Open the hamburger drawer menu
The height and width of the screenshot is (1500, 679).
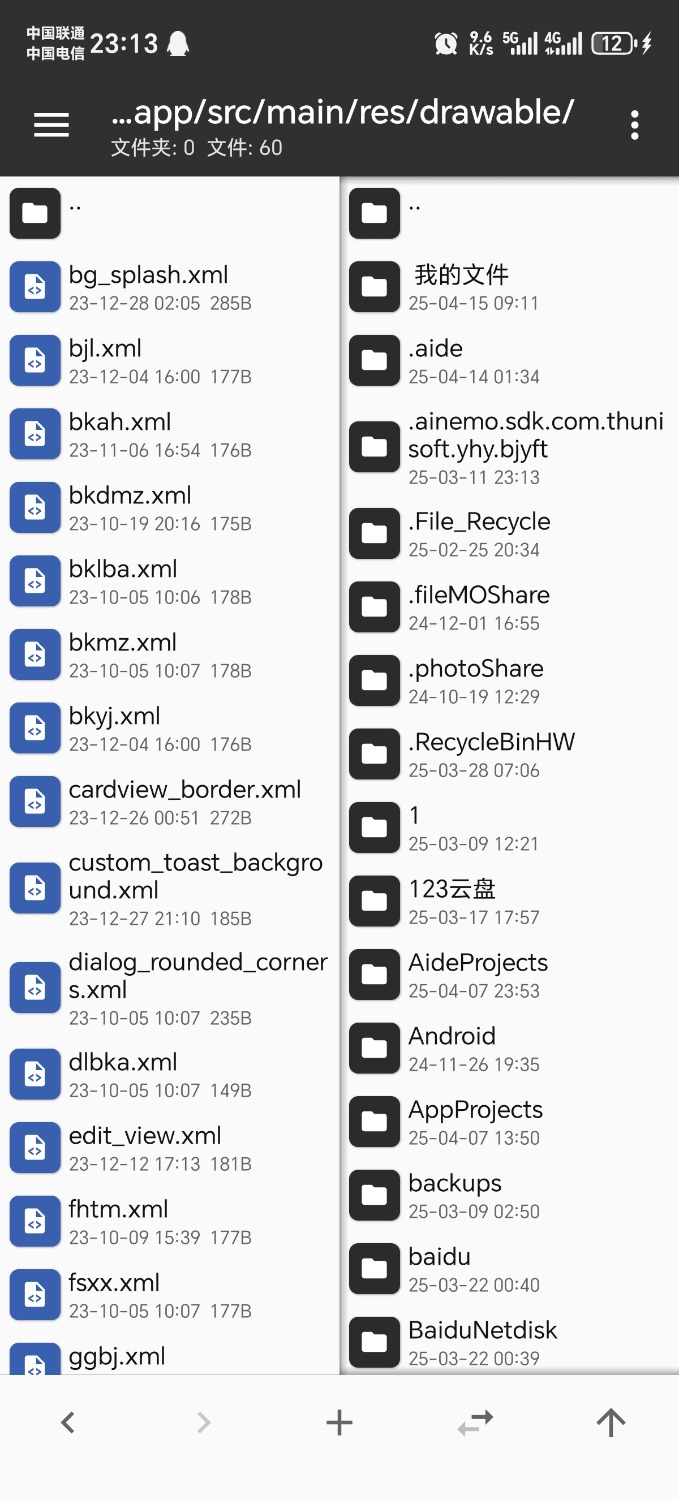[x=51, y=125]
